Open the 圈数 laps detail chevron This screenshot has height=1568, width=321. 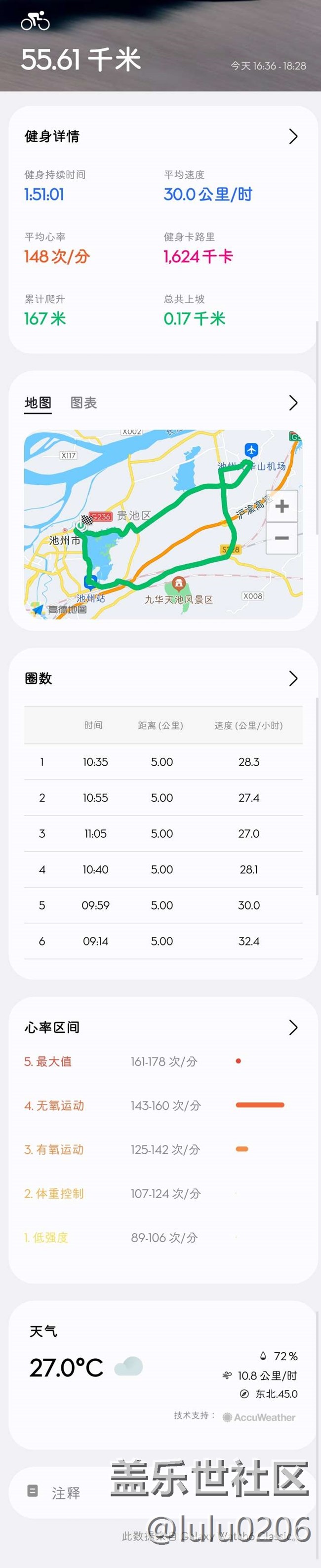pos(293,679)
